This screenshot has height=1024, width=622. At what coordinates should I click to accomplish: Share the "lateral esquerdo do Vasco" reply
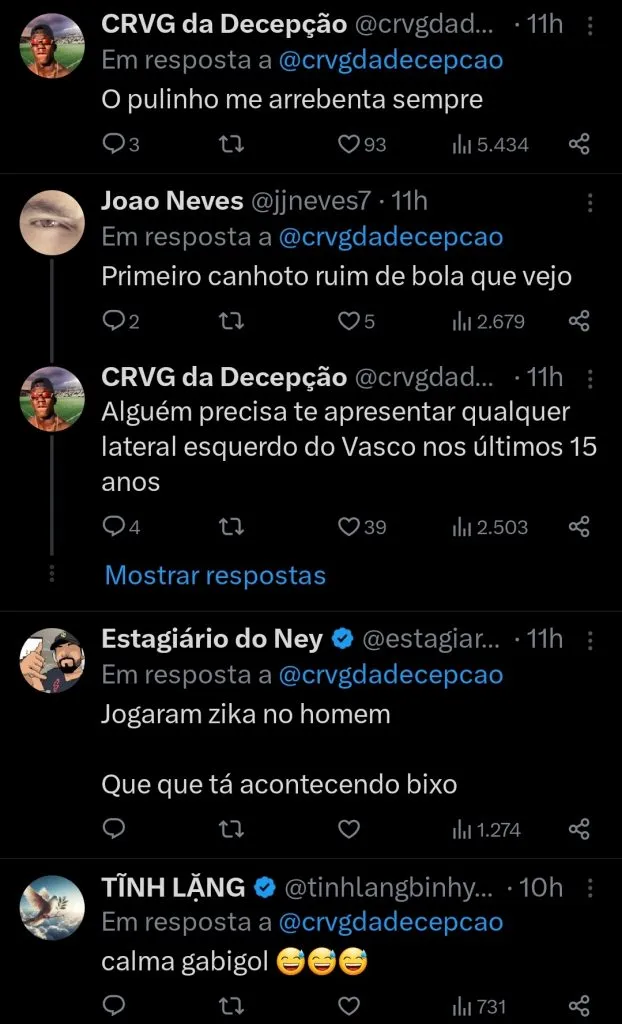[579, 526]
